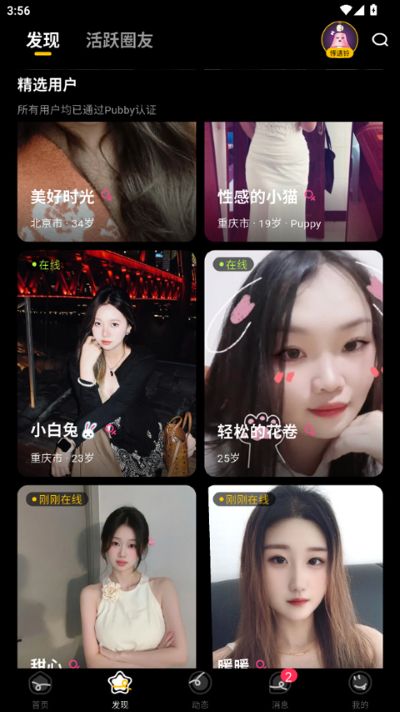Screen dimensions: 400x712
Task: View 小白兔's profile card
Action: [107, 363]
